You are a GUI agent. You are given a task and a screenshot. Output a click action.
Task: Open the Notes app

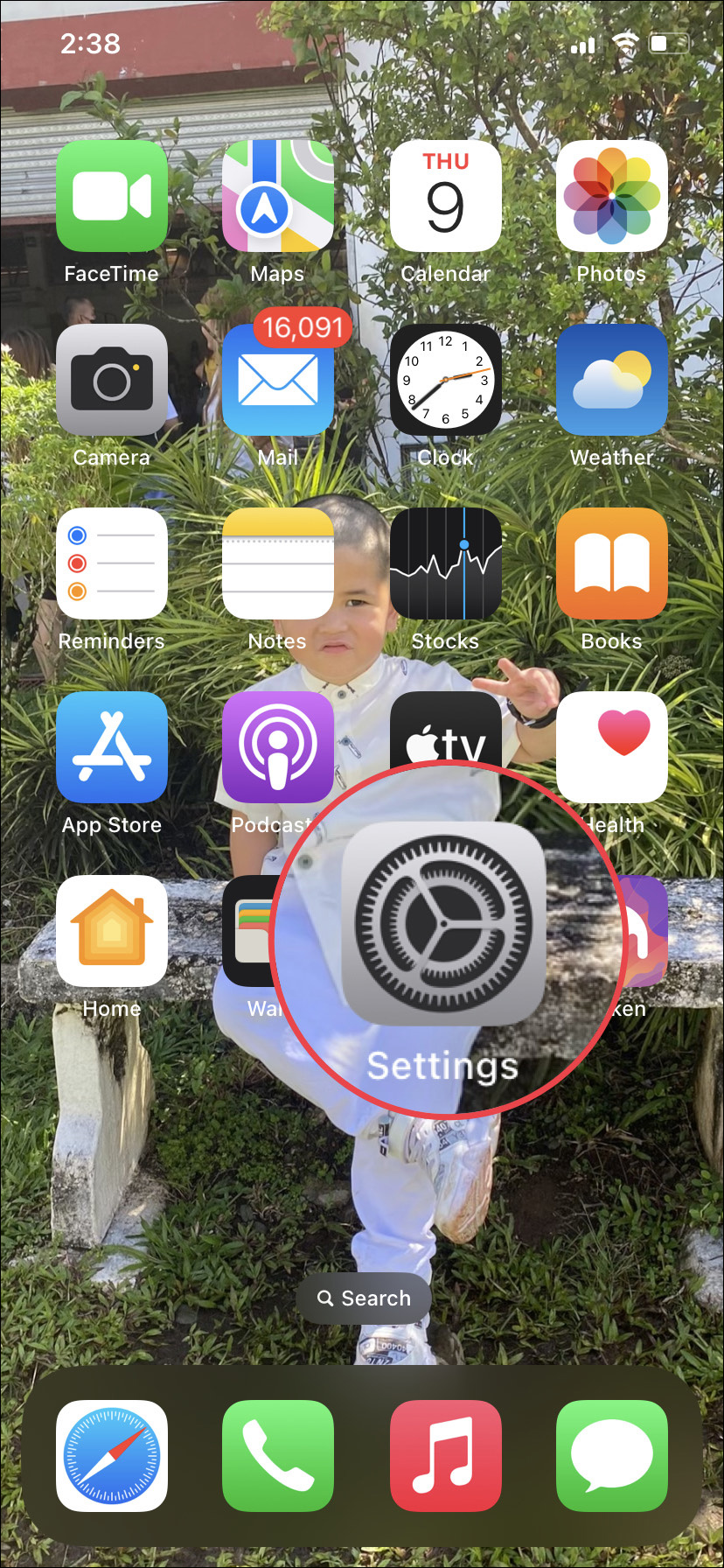click(278, 563)
